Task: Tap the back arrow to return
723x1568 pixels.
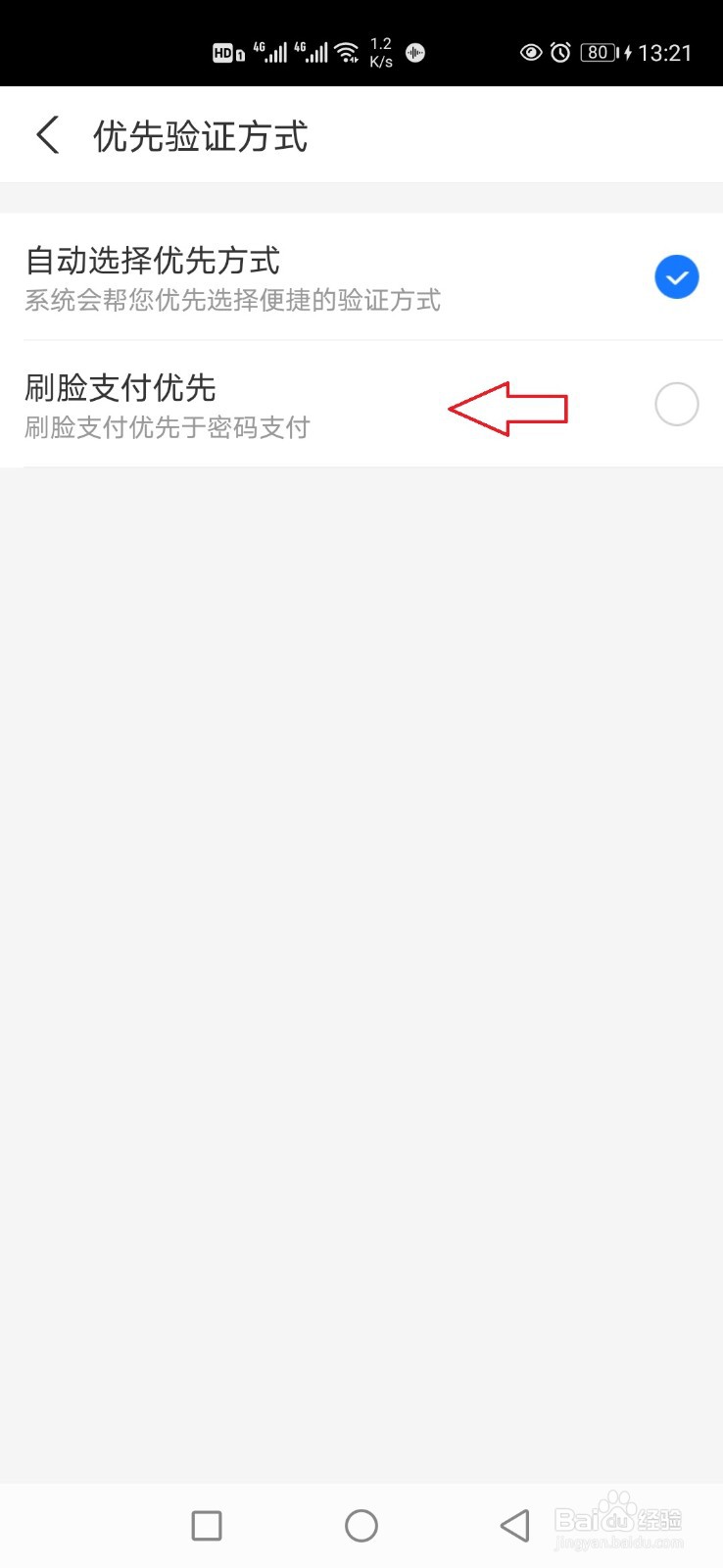Action: (x=47, y=135)
